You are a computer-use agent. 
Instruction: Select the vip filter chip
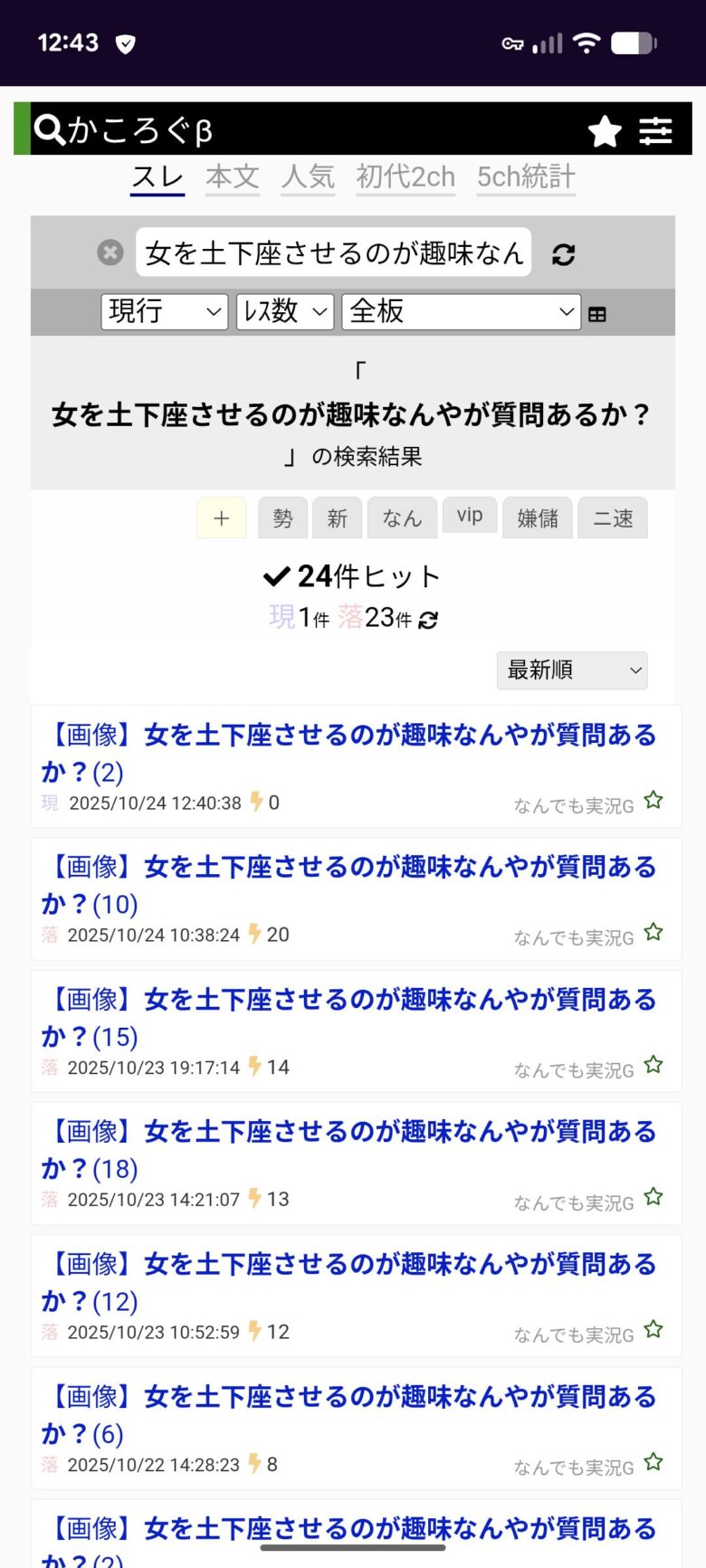click(470, 516)
